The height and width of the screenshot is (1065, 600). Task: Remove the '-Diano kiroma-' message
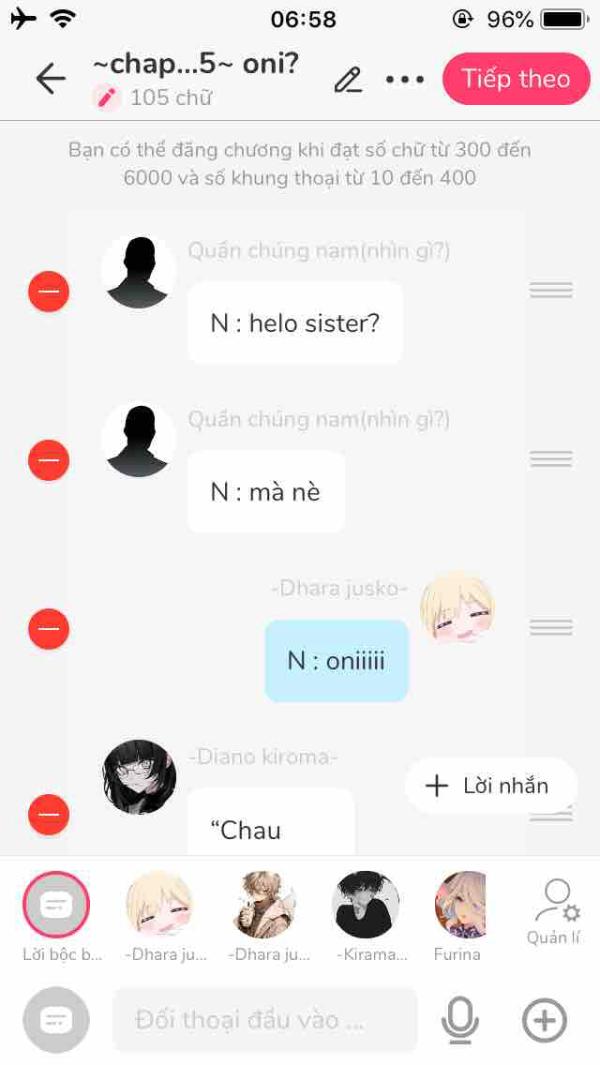(48, 814)
